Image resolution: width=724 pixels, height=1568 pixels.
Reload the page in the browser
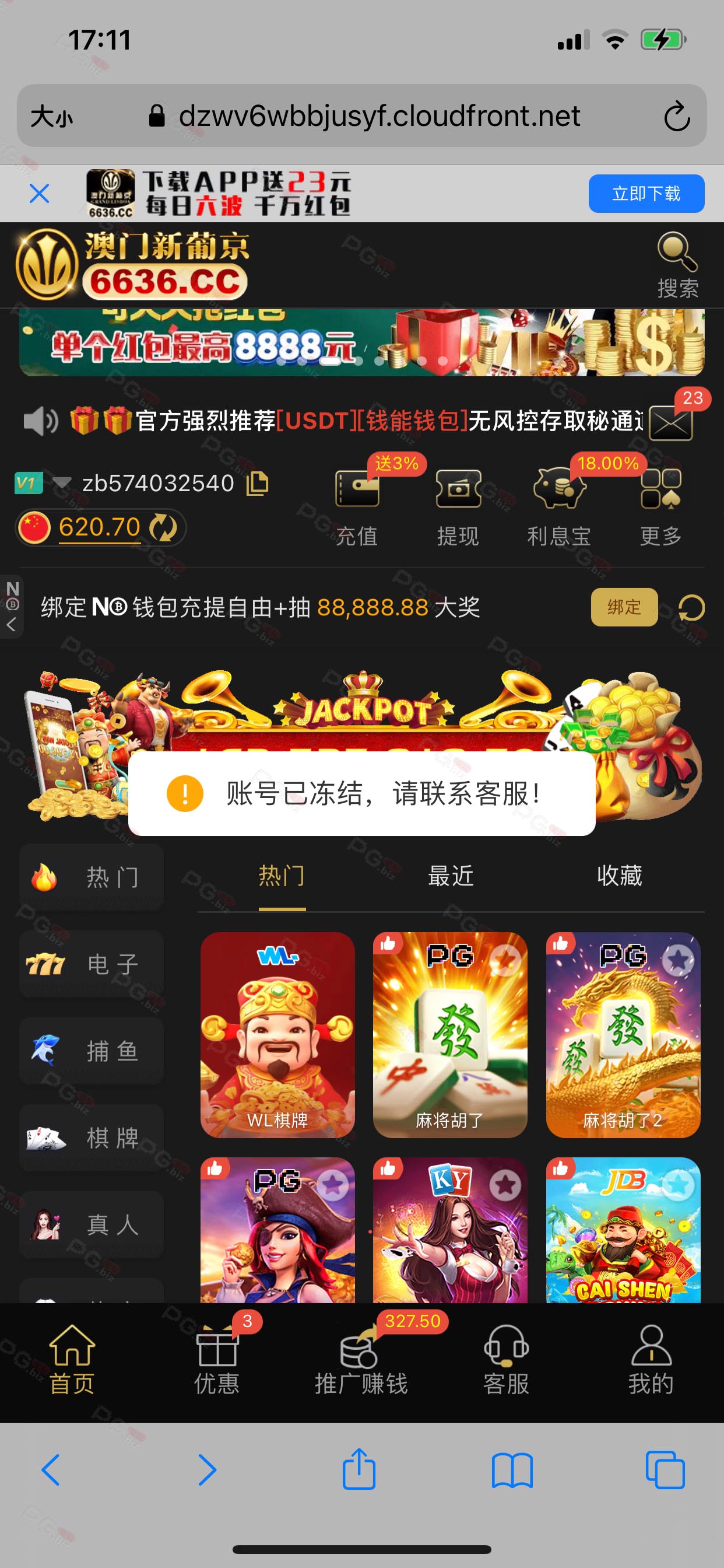[677, 116]
